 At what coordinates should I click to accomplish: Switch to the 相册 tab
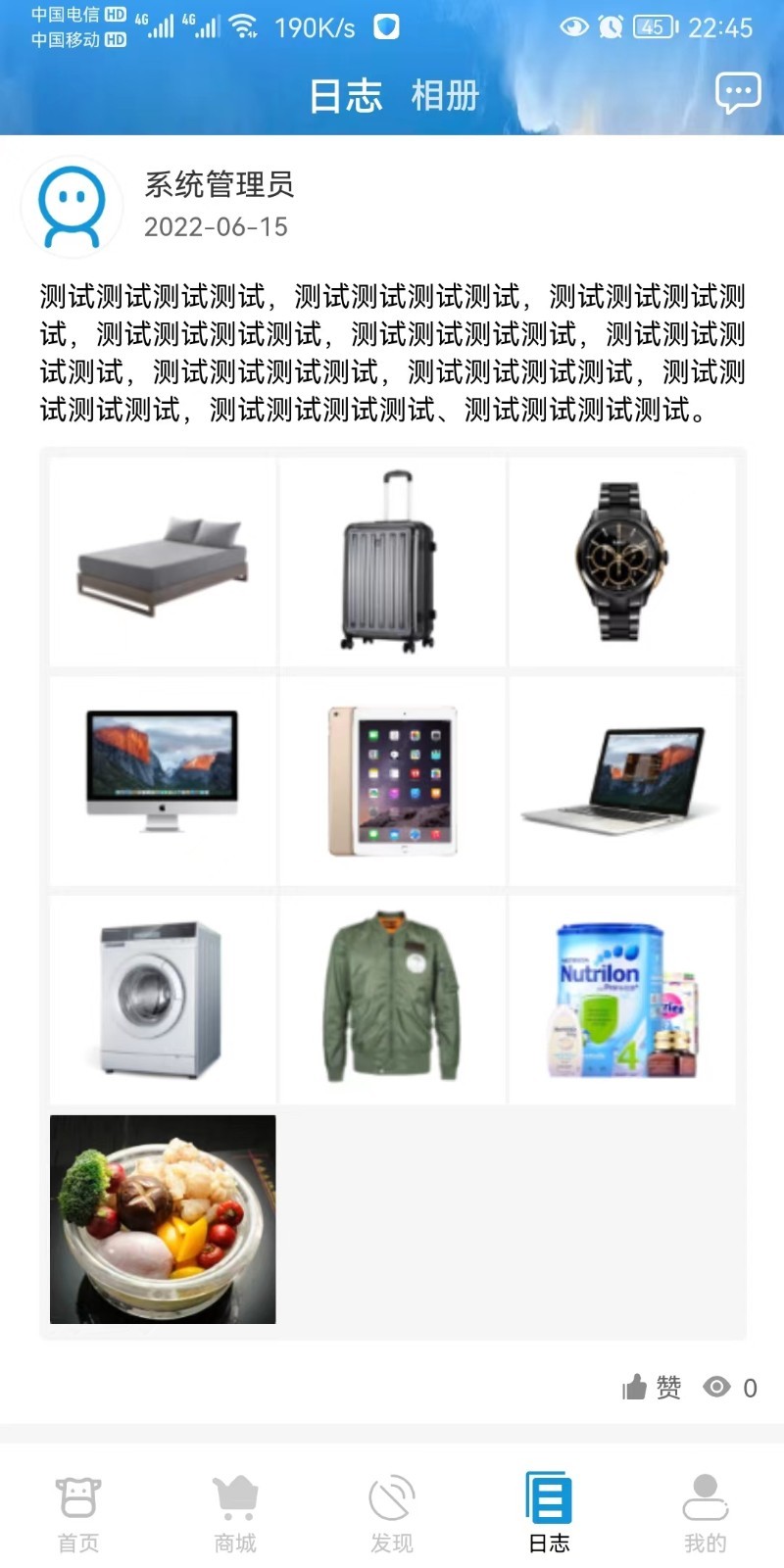[445, 96]
